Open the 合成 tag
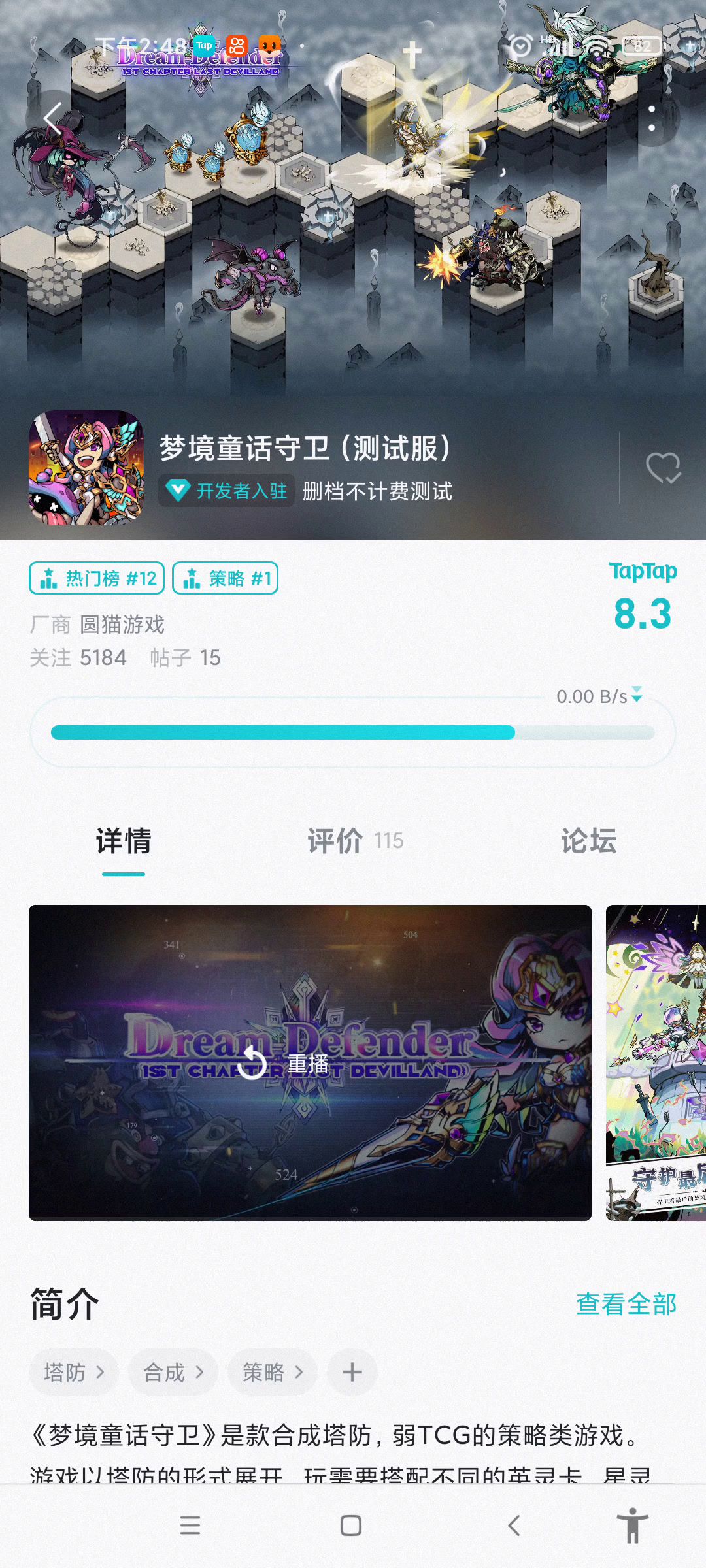Viewport: 706px width, 1568px height. [x=173, y=1373]
